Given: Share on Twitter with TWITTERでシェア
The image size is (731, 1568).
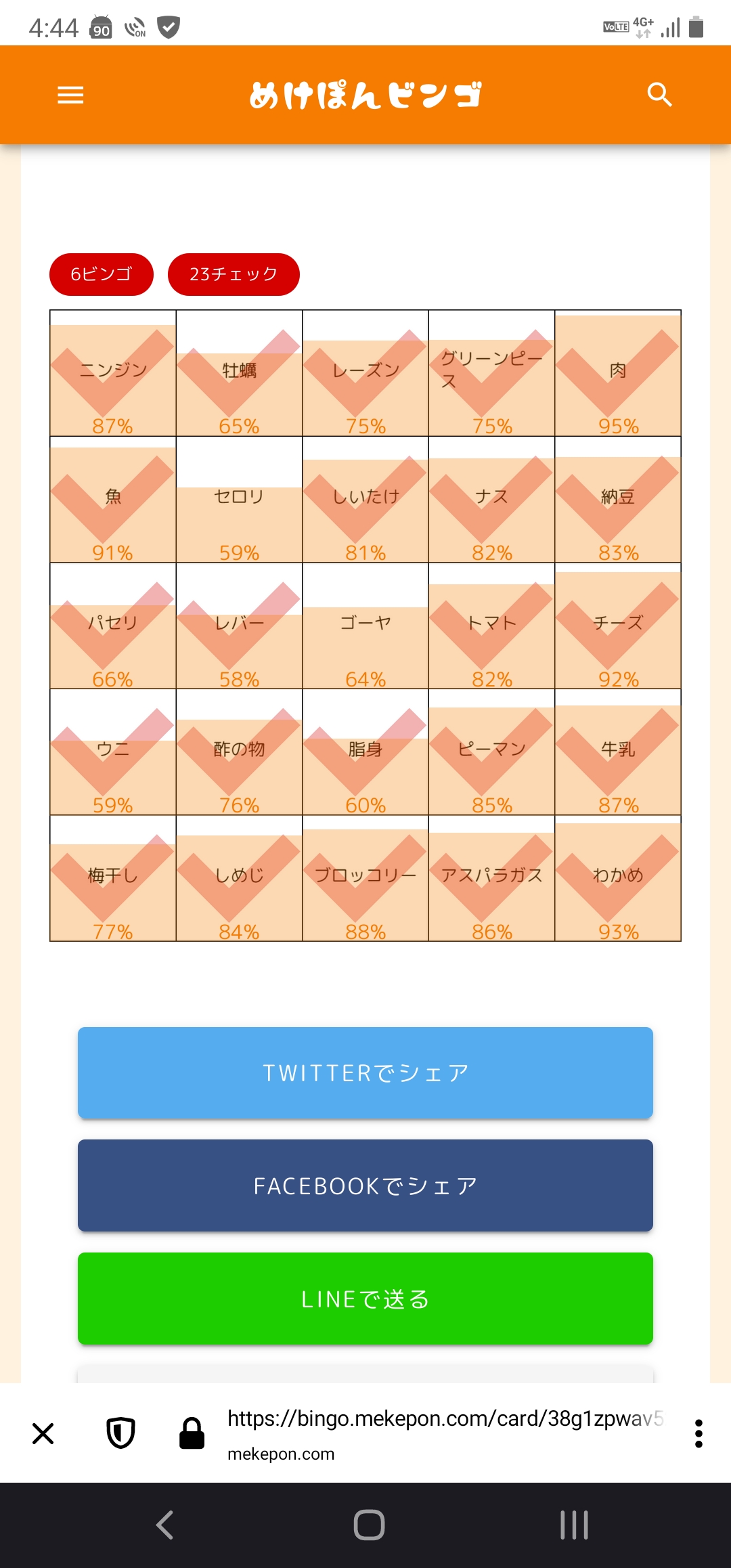Looking at the screenshot, I should pos(365,1073).
